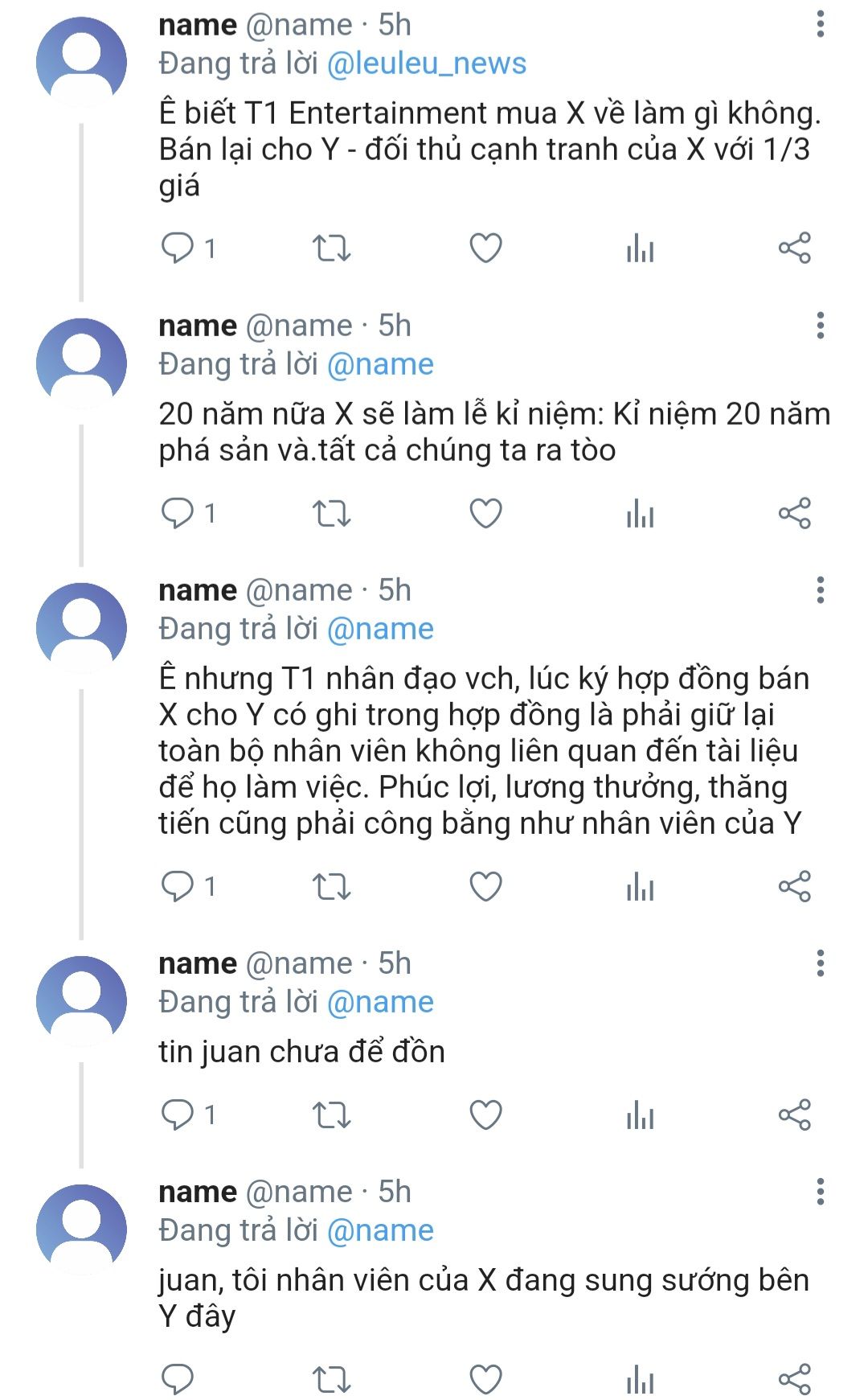Viewport: 868px width, 1400px height.
Task: Share the T1 nhân đạo vch tweet
Action: click(x=794, y=886)
